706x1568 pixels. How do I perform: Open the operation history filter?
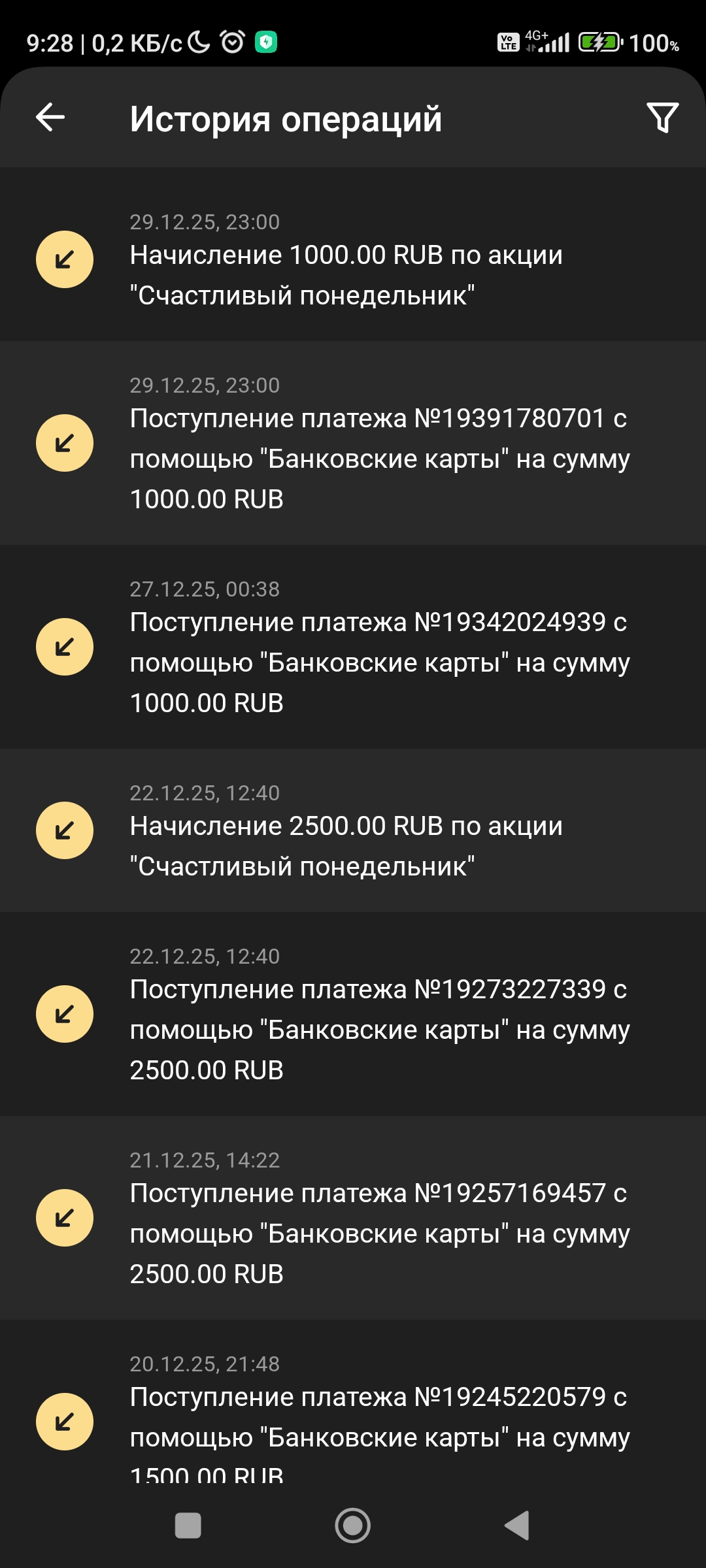pos(662,118)
